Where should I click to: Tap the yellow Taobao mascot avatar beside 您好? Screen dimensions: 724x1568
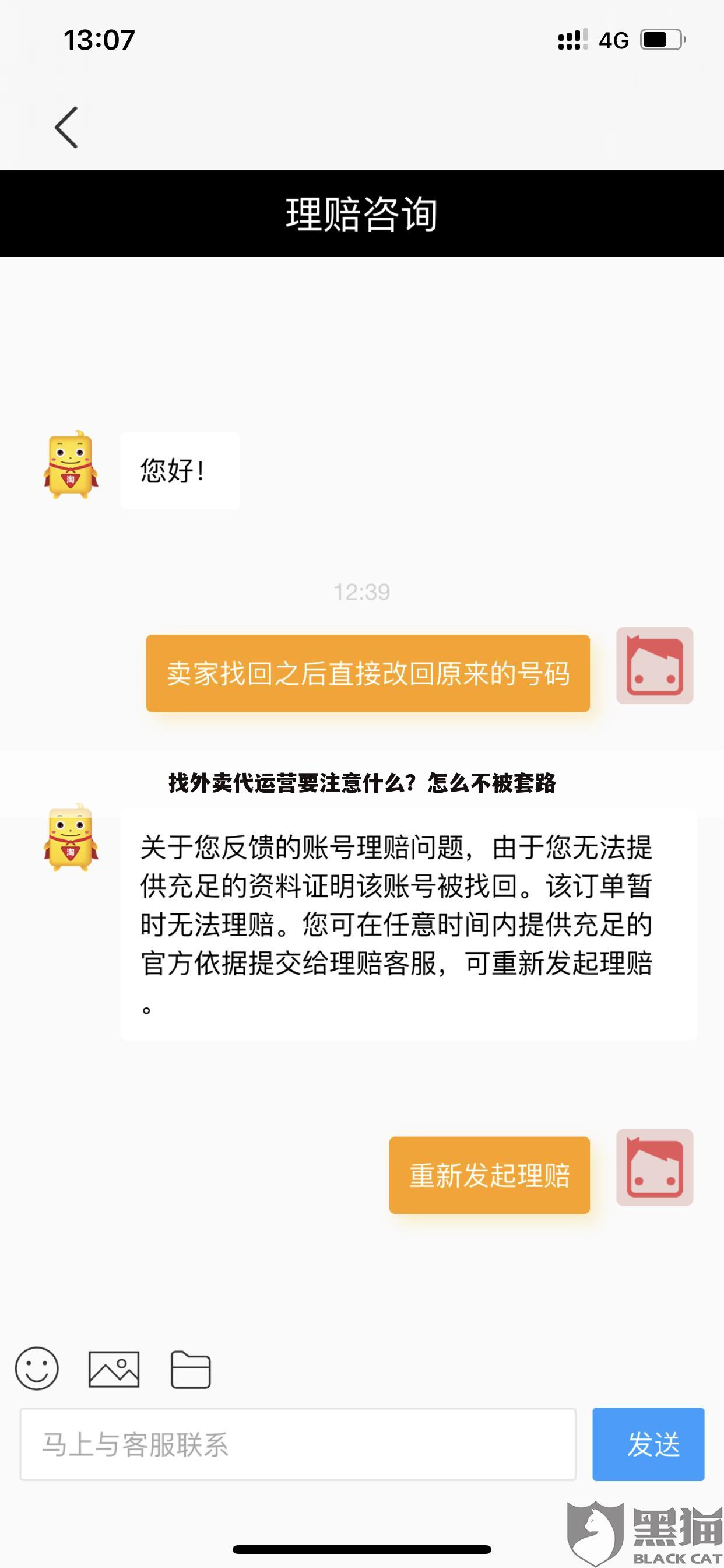(x=71, y=468)
